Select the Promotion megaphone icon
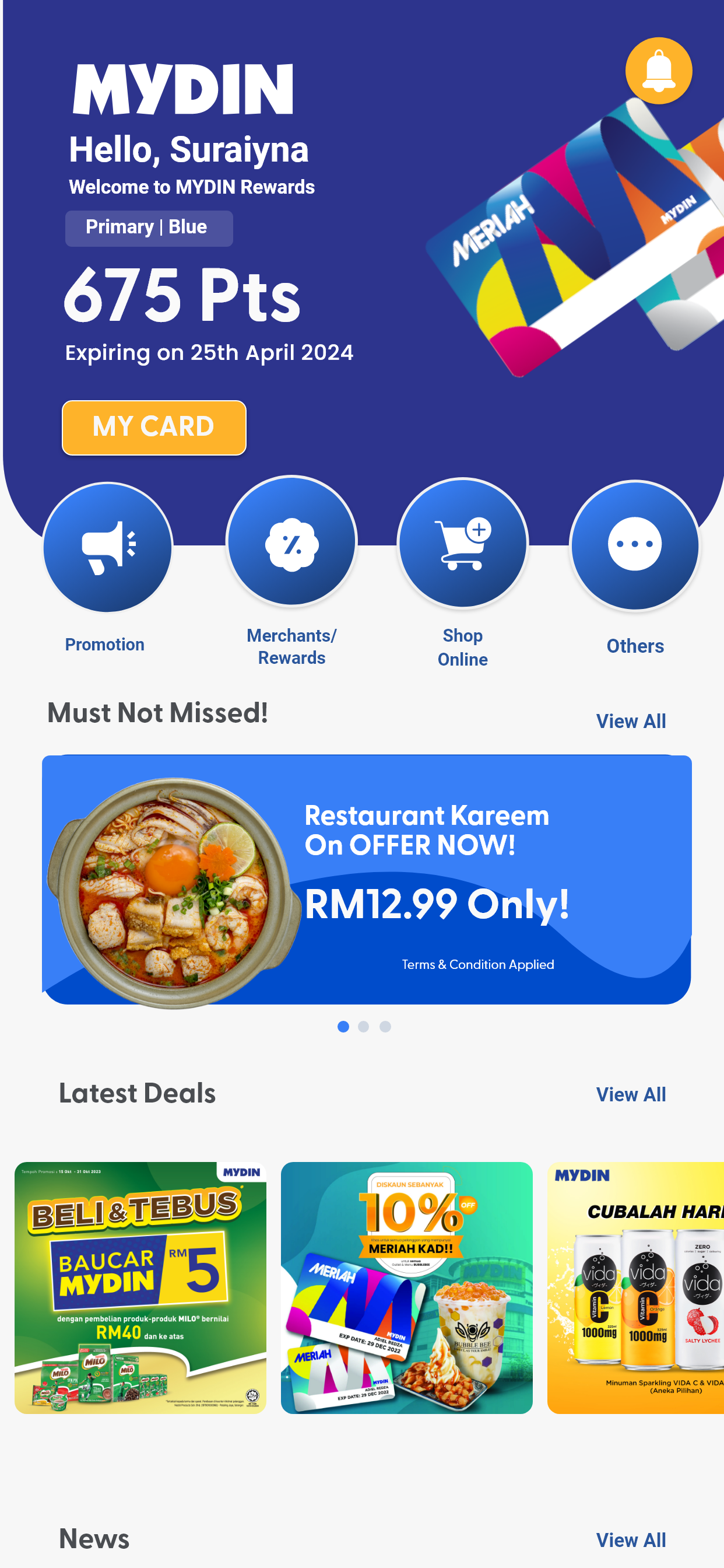Image resolution: width=724 pixels, height=1568 pixels. (106, 547)
